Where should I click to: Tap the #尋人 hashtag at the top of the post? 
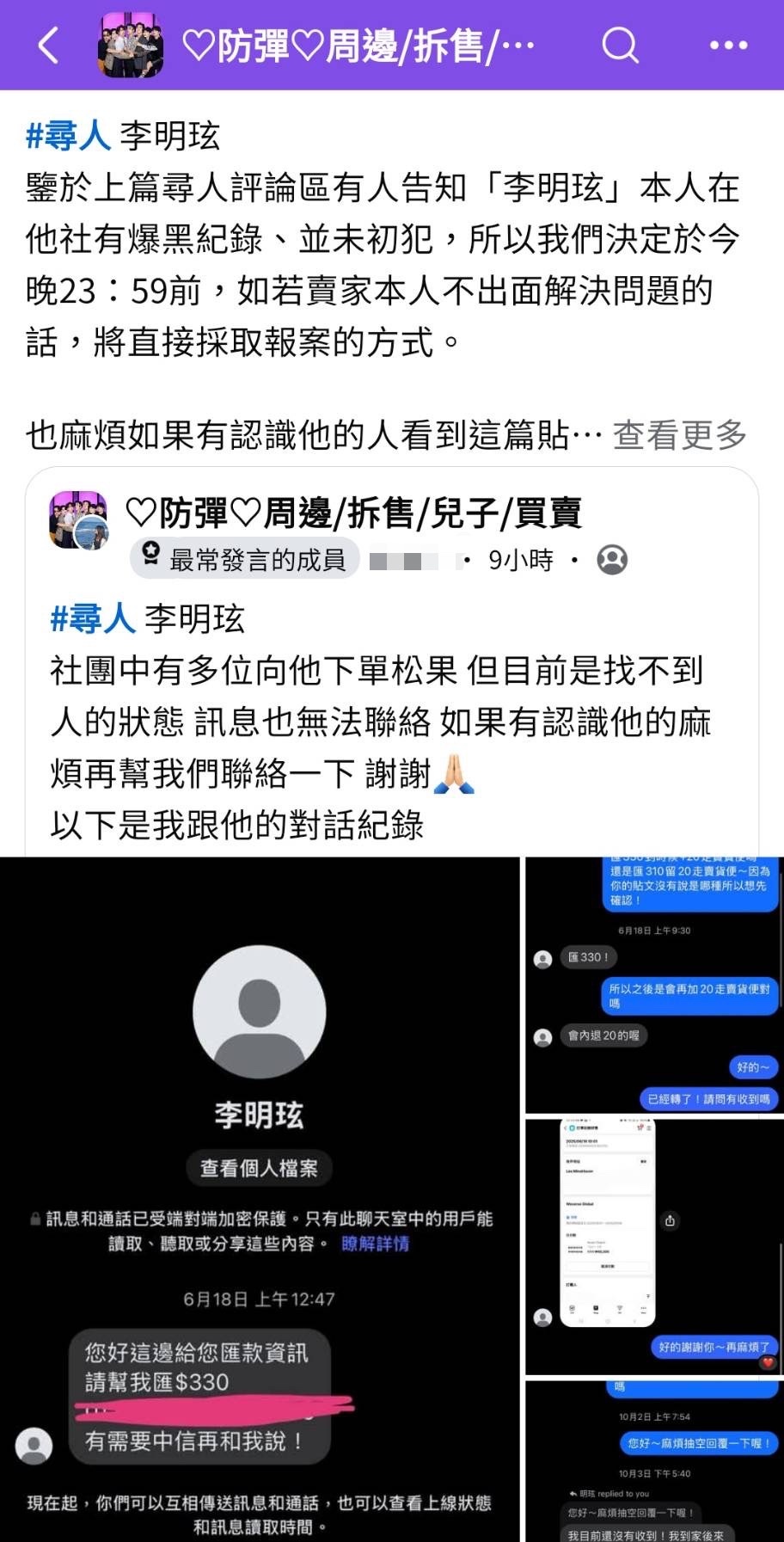click(x=69, y=136)
